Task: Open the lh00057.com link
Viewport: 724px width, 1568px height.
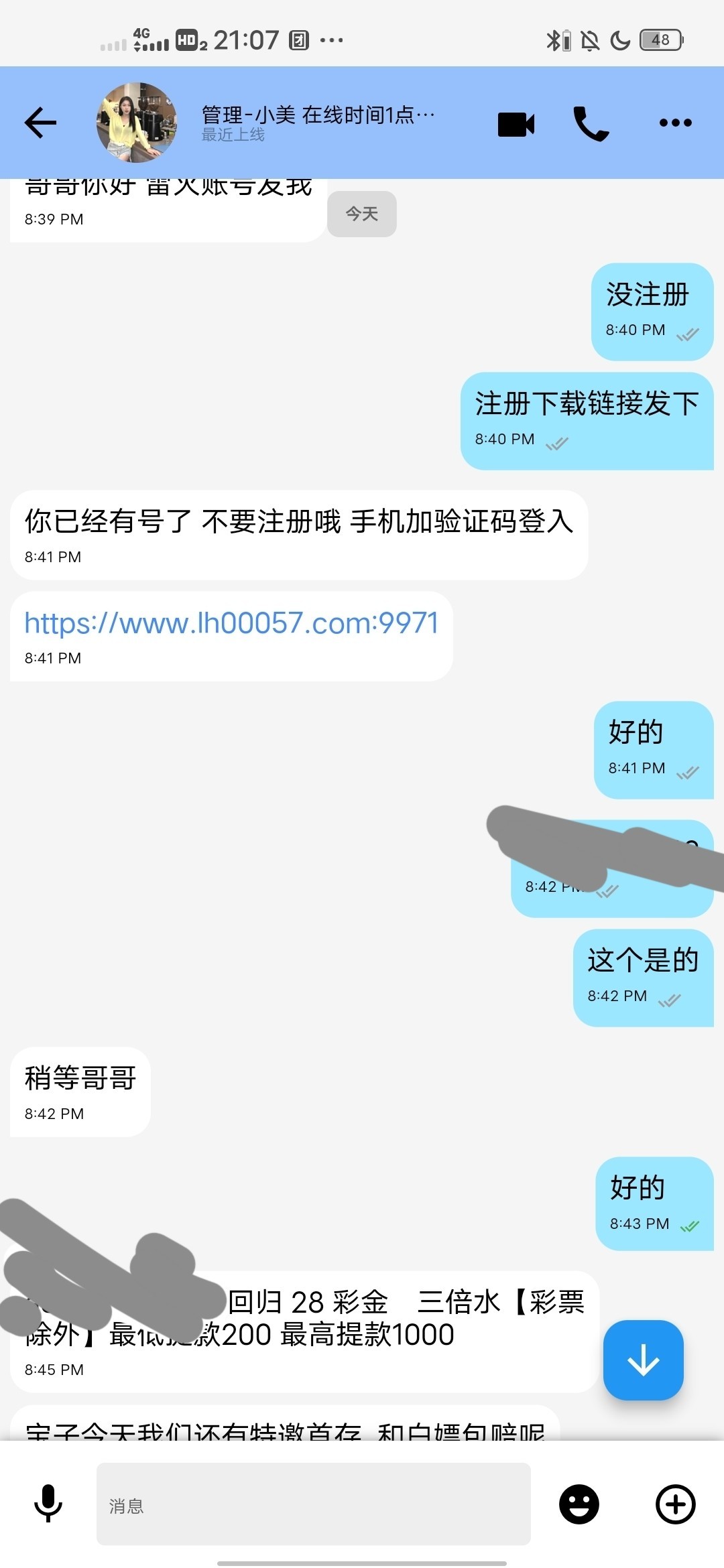Action: [231, 623]
